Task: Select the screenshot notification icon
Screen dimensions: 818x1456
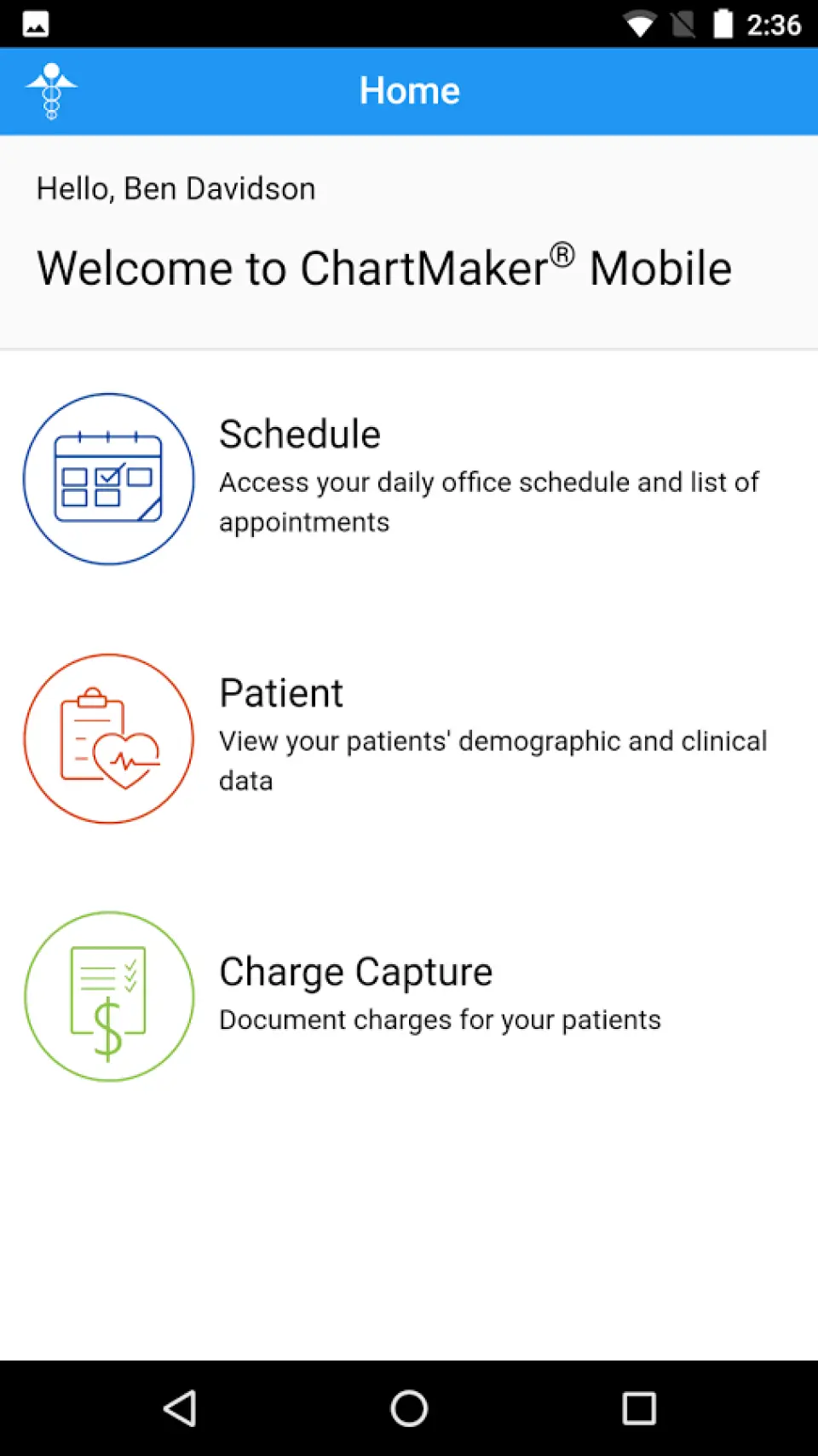Action: [36, 23]
